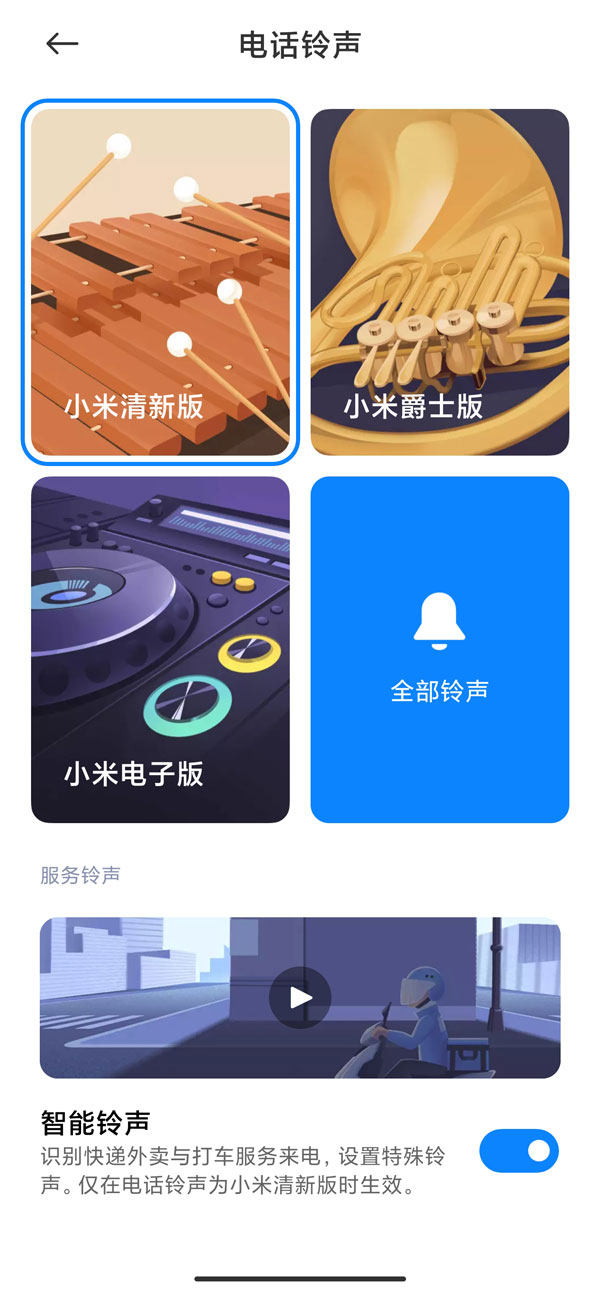Select the 小米清新版 ringtone card

[x=160, y=282]
